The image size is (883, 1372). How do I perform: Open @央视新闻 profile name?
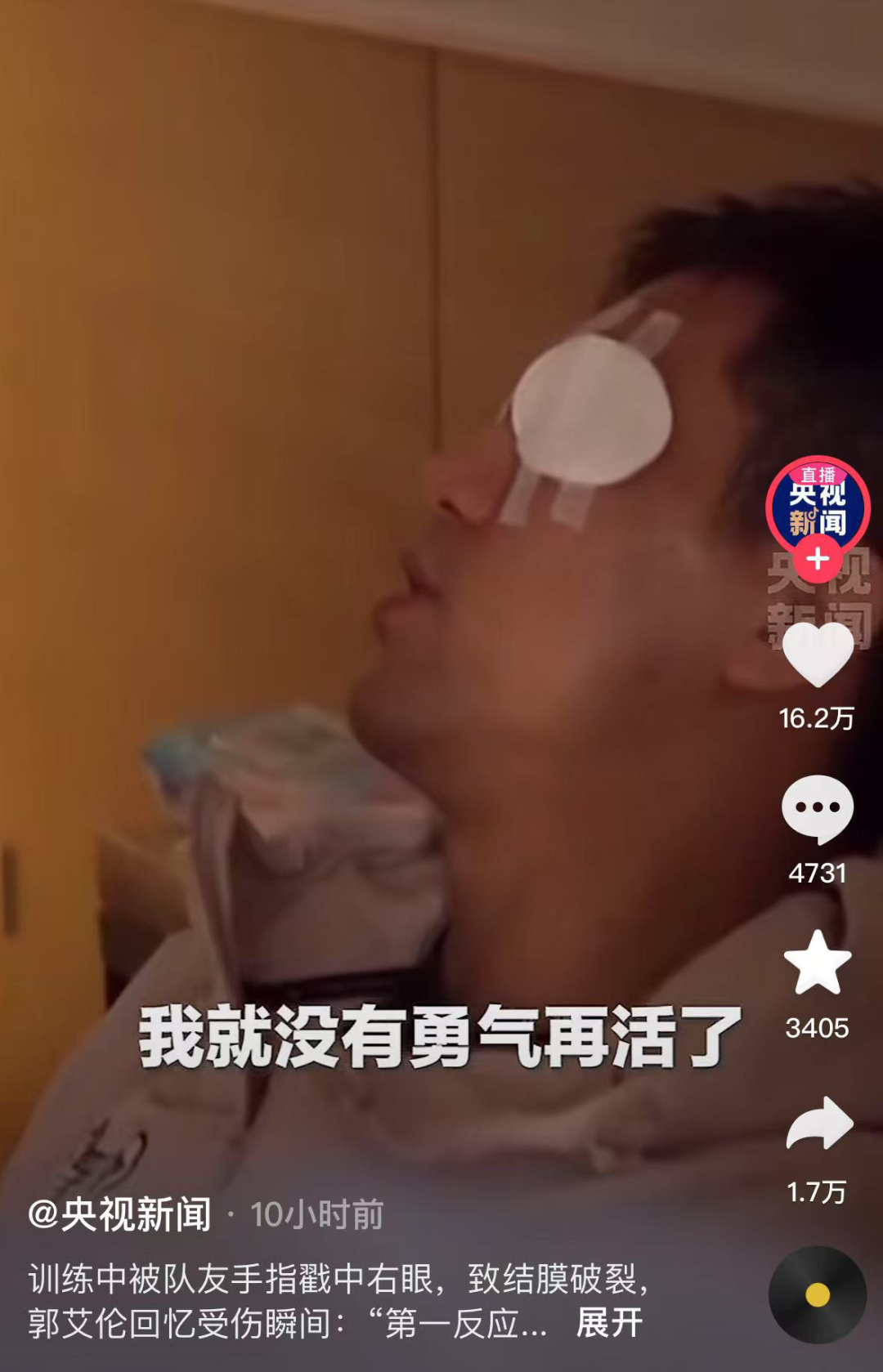[x=119, y=1214]
